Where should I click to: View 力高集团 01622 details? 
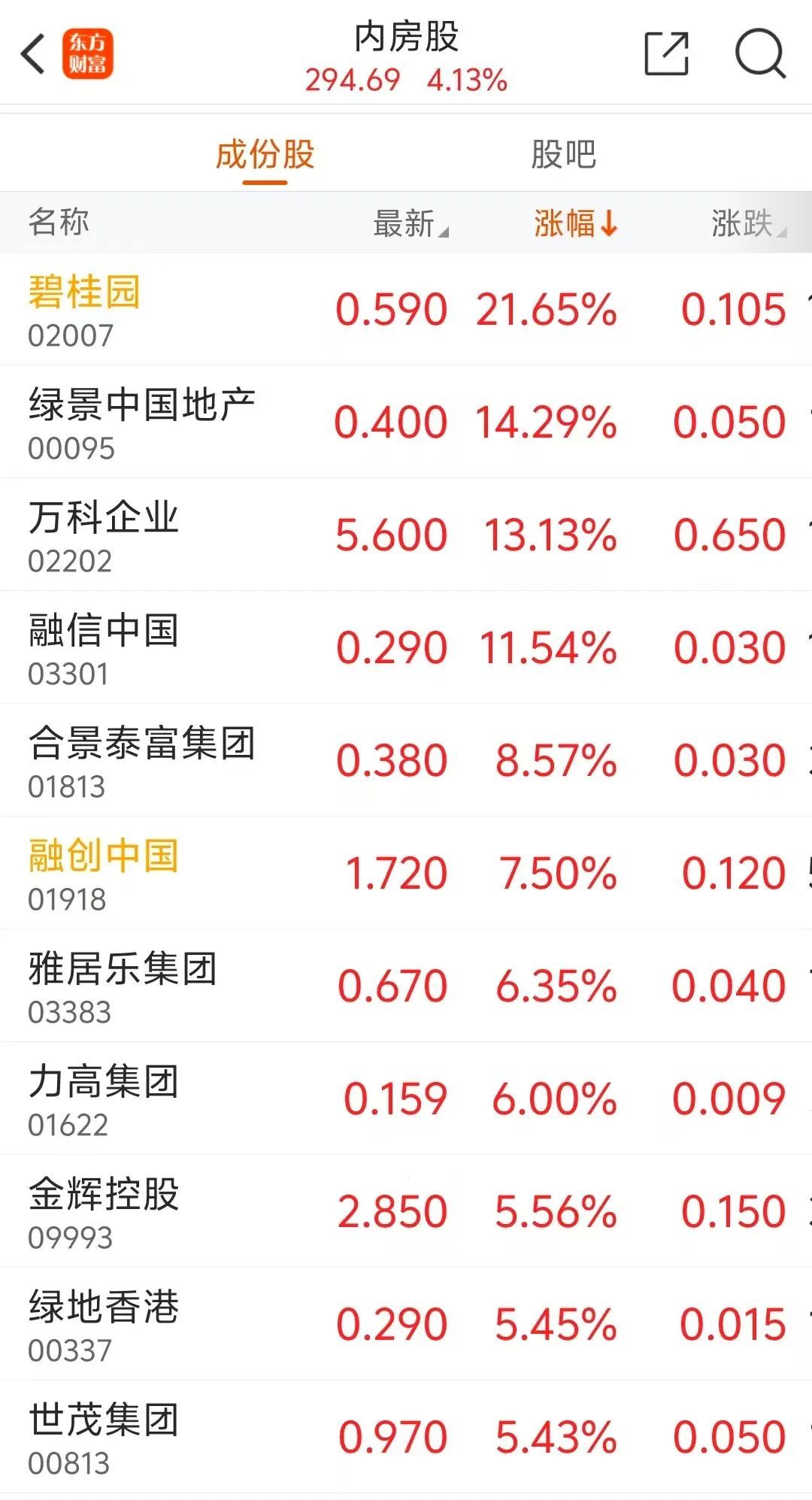406,1098
